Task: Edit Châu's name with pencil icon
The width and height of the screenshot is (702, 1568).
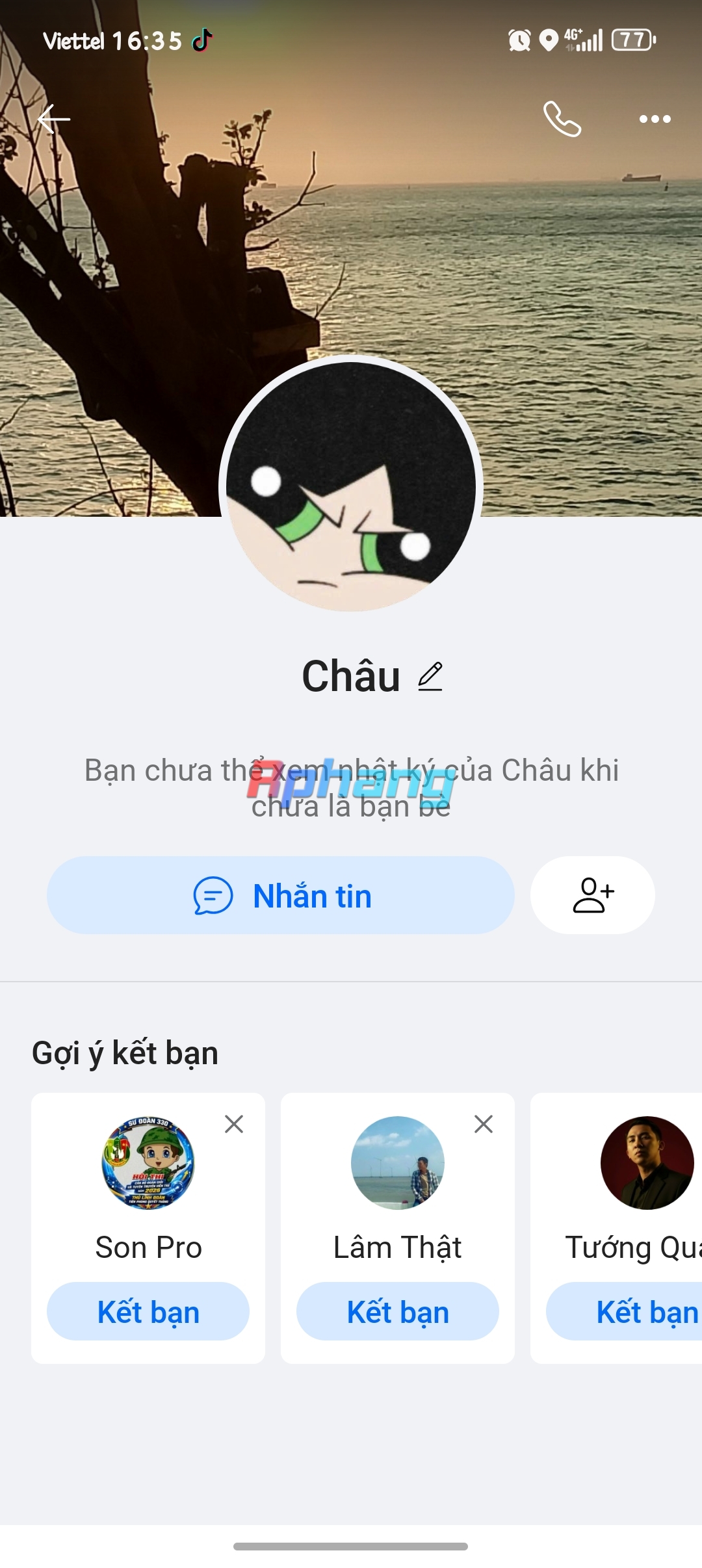Action: (x=430, y=677)
